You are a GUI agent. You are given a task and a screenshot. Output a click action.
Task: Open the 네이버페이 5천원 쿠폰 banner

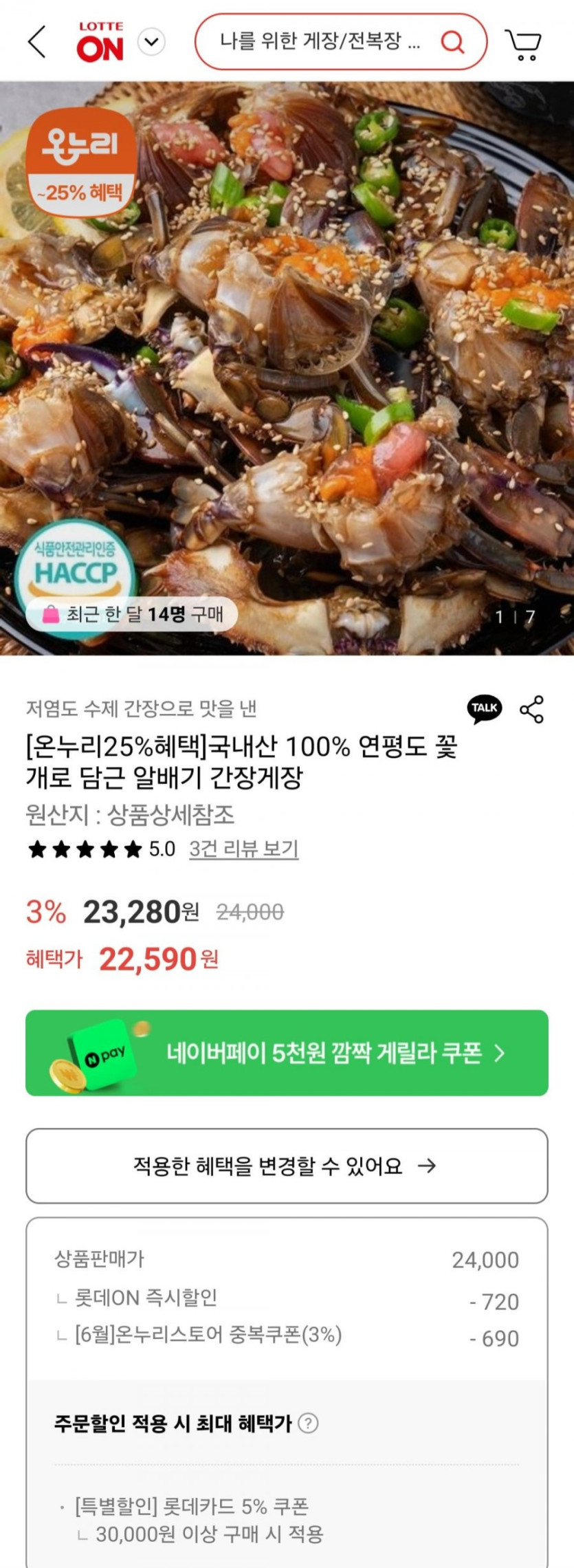click(287, 1053)
